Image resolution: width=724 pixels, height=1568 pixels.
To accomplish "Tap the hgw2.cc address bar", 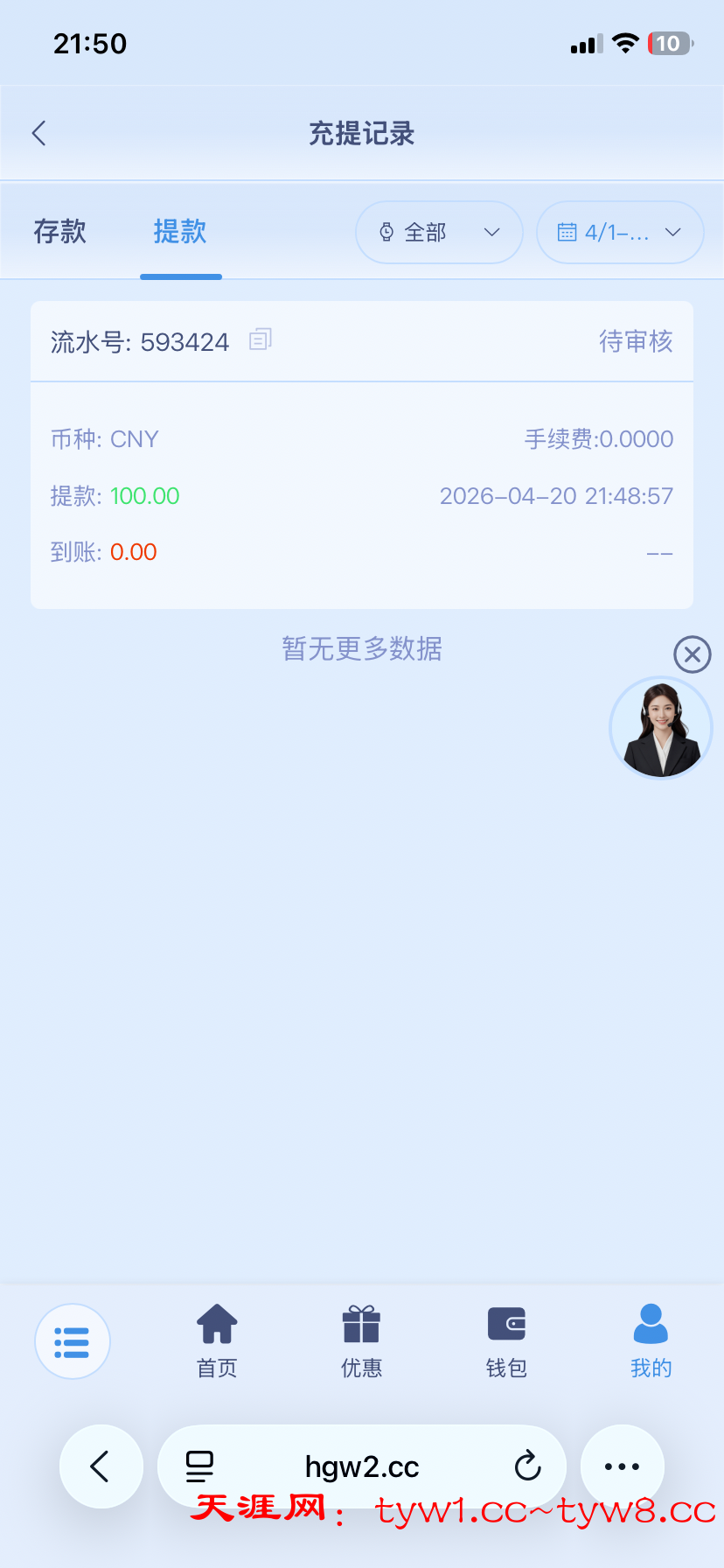I will point(361,1466).
